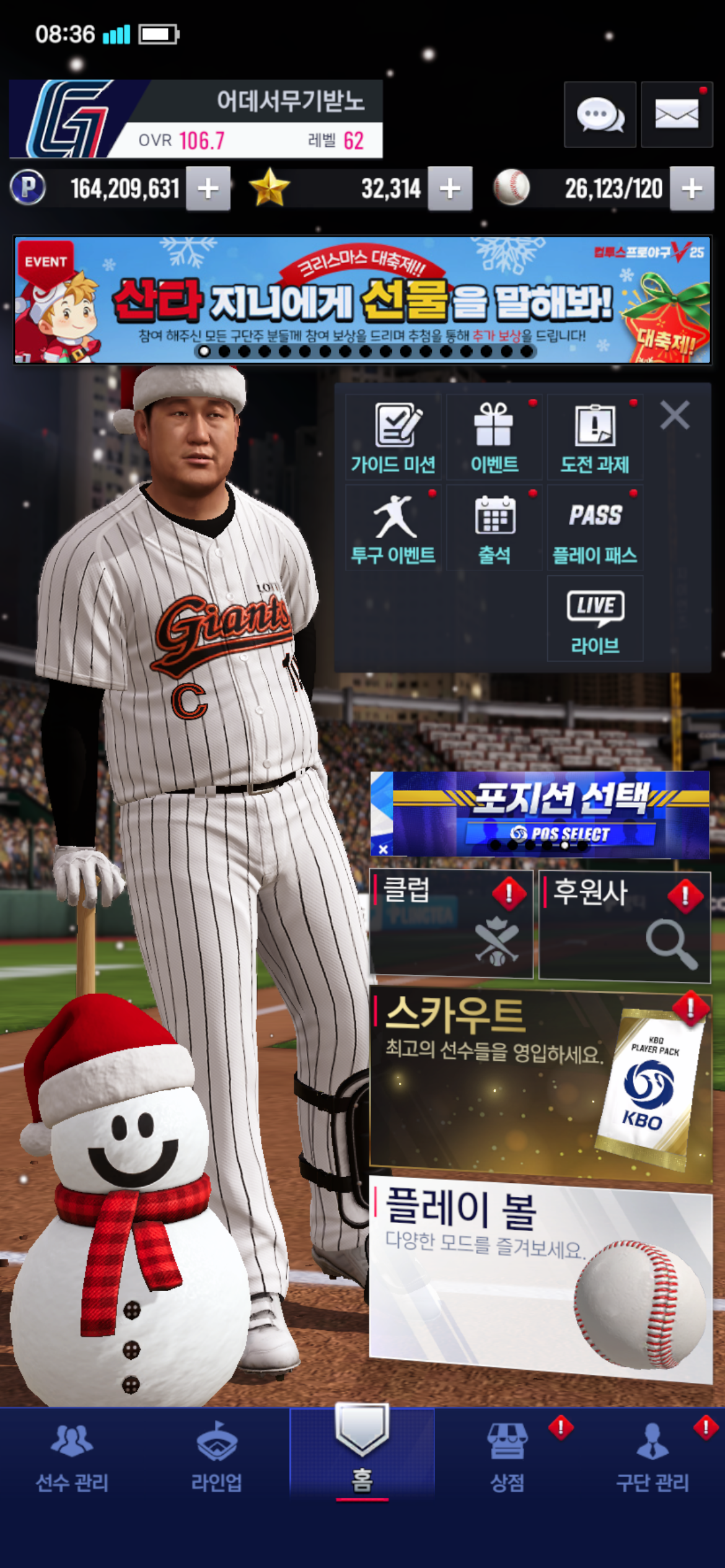725x1568 pixels.
Task: Open 플레이 패스 play pass
Action: pos(595,528)
